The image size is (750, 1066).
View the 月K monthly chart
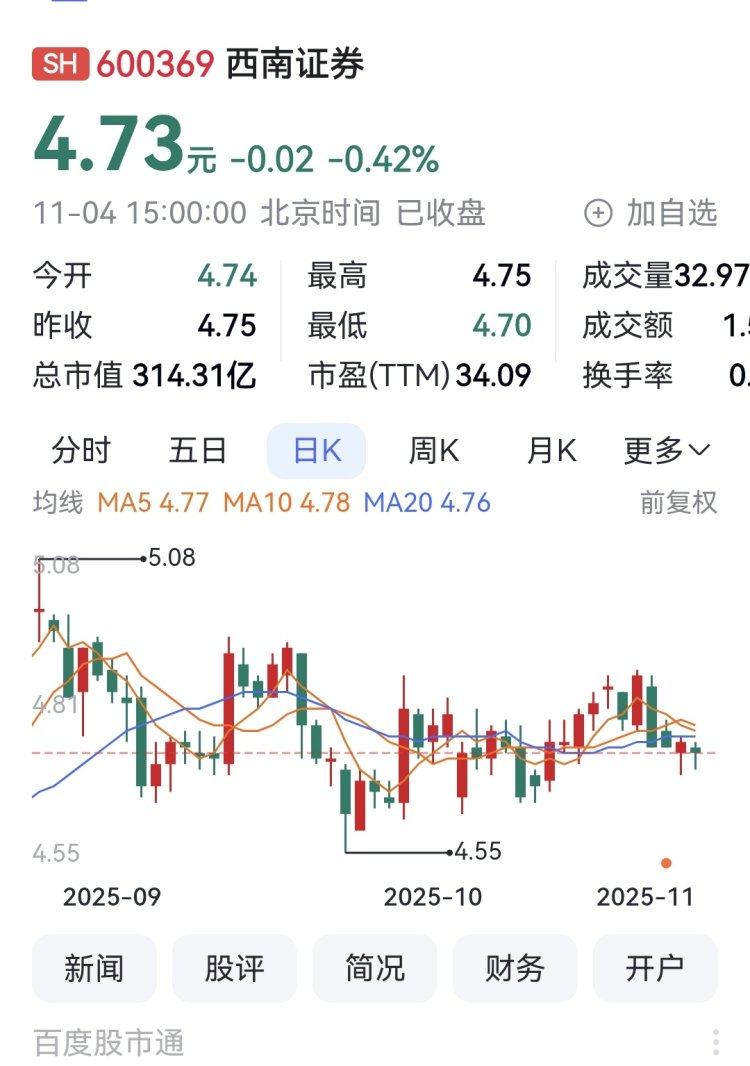(x=552, y=451)
